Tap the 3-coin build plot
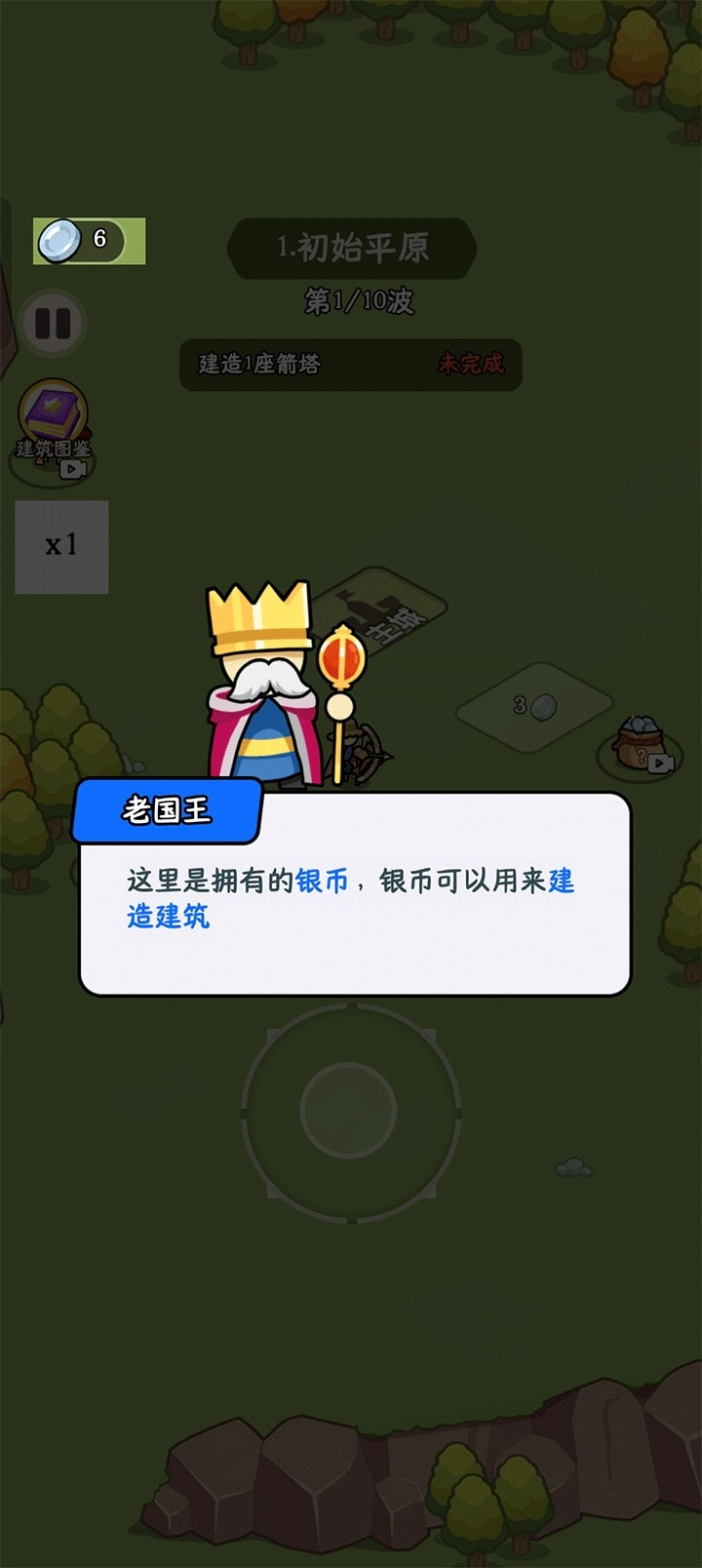The height and width of the screenshot is (1568, 702). 534,707
